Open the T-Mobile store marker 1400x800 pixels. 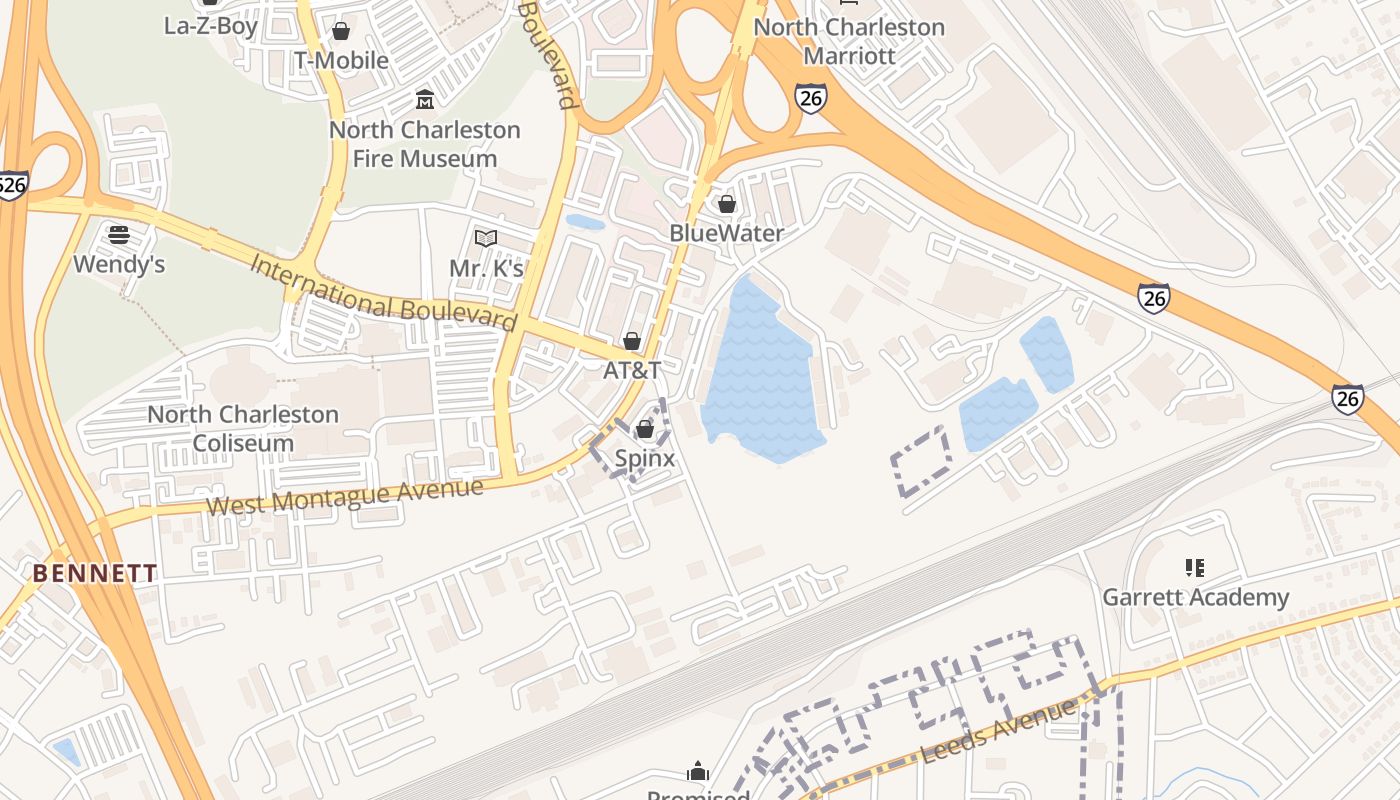click(x=340, y=31)
